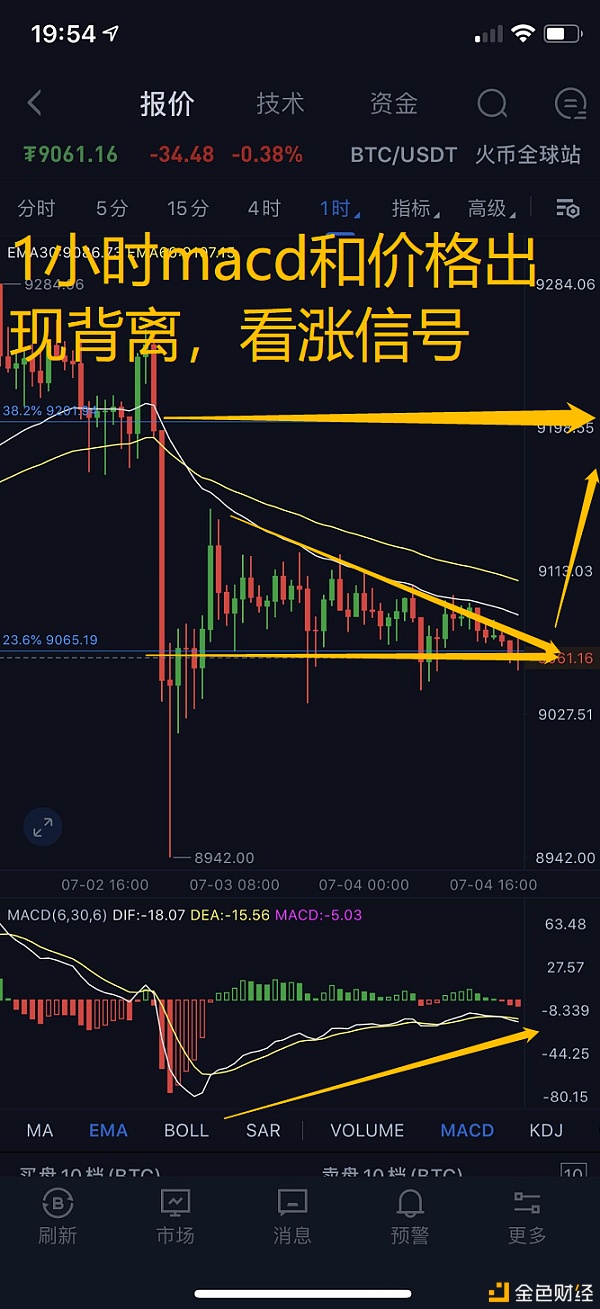The height and width of the screenshot is (1309, 600).
Task: Open search from the top bar
Action: click(492, 103)
